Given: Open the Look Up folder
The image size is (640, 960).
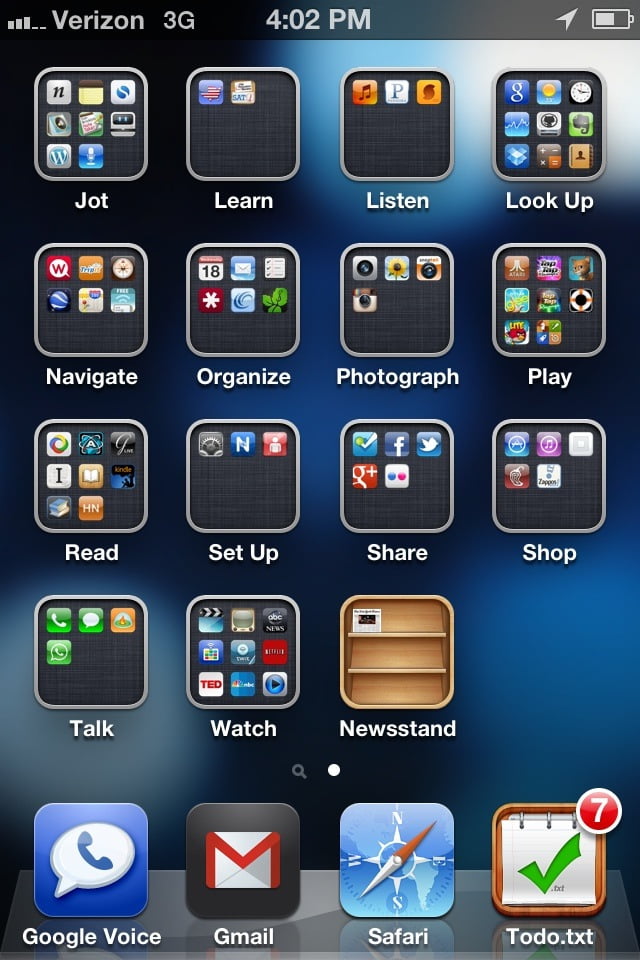Looking at the screenshot, I should (x=549, y=124).
